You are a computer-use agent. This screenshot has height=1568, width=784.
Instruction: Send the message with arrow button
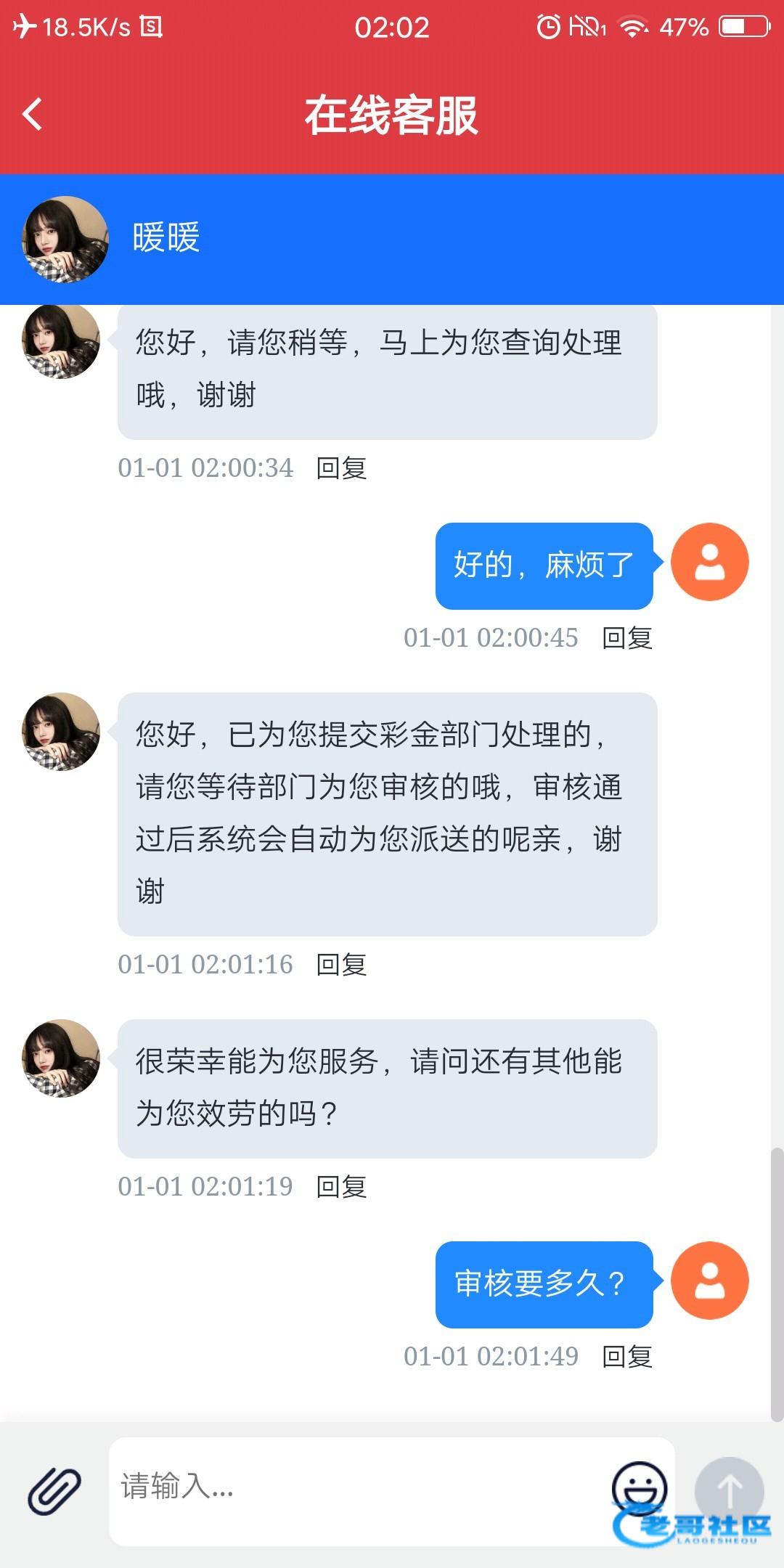pyautogui.click(x=729, y=1490)
